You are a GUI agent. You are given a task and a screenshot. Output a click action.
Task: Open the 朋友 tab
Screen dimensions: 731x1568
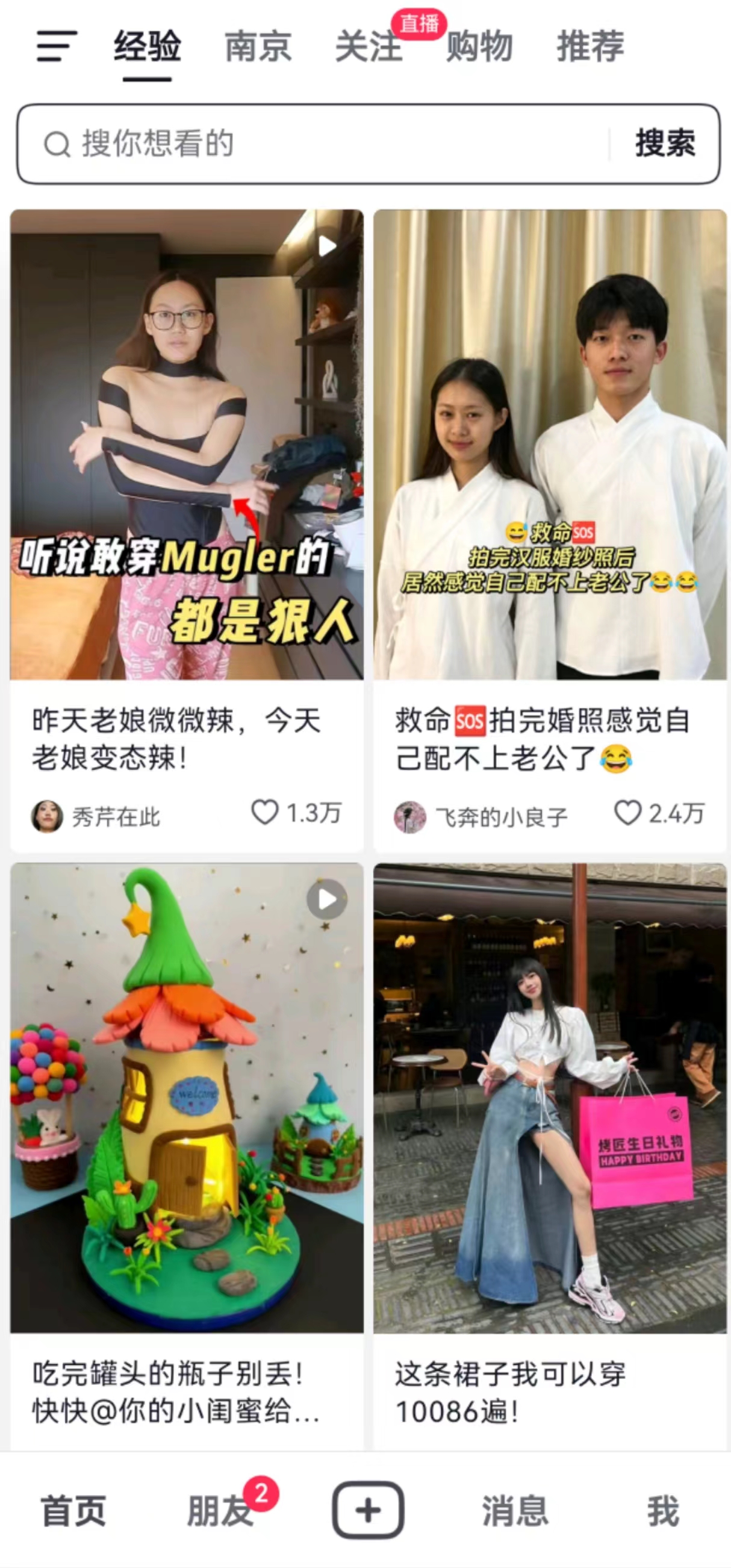pos(219,1511)
